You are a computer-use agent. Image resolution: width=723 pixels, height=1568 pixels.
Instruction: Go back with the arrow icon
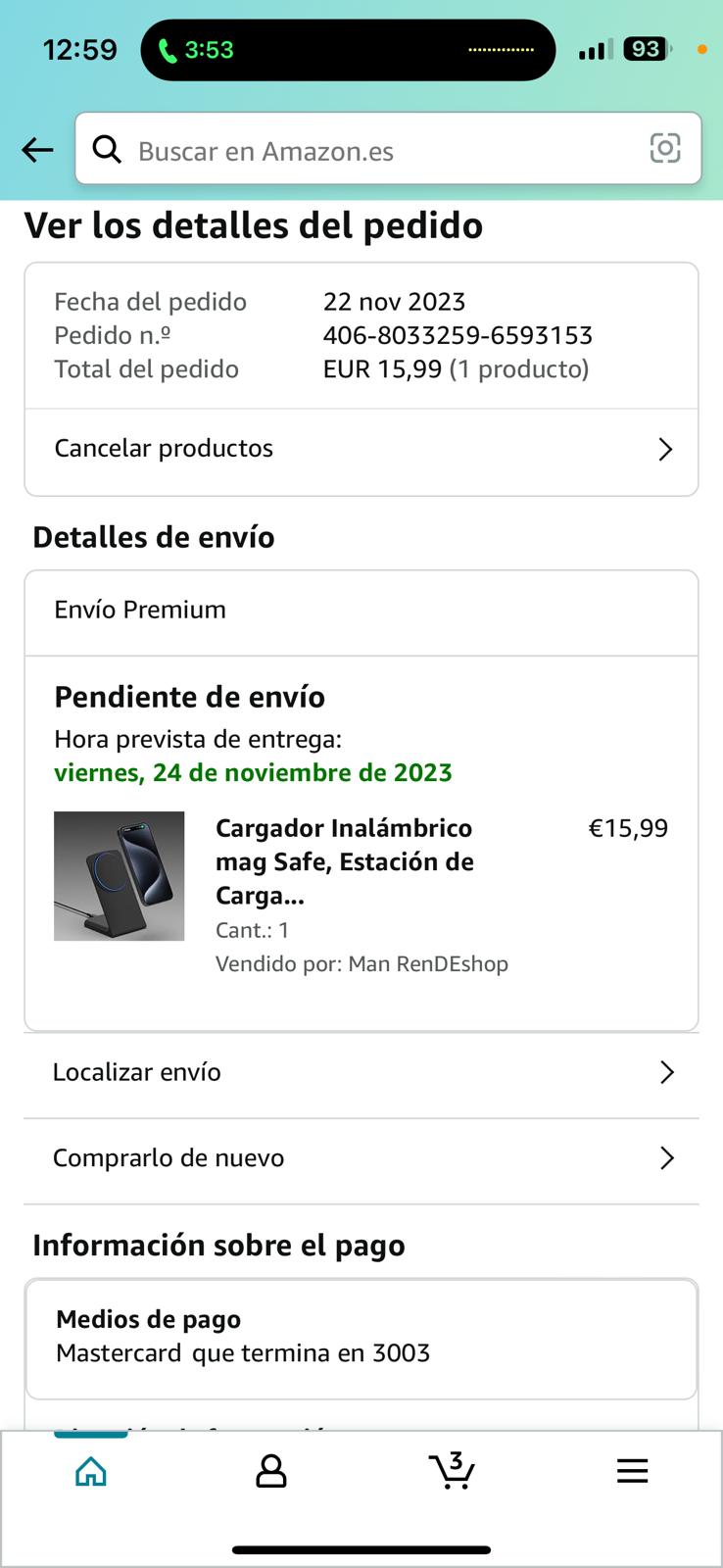37,150
